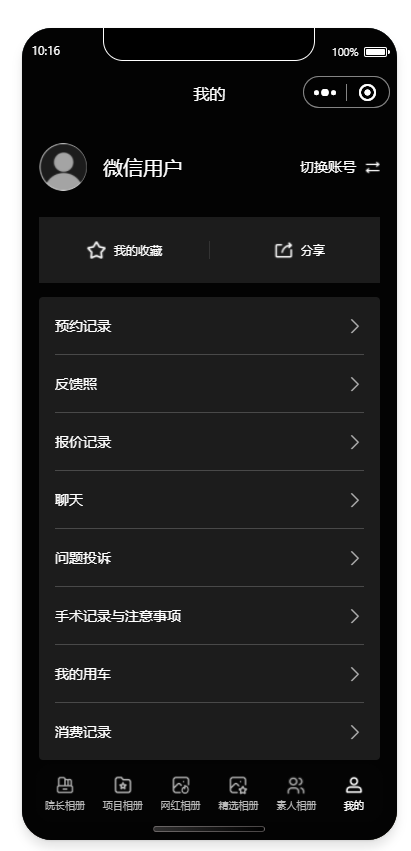Open 报价记录 row
411x851 pixels.
[x=209, y=442]
